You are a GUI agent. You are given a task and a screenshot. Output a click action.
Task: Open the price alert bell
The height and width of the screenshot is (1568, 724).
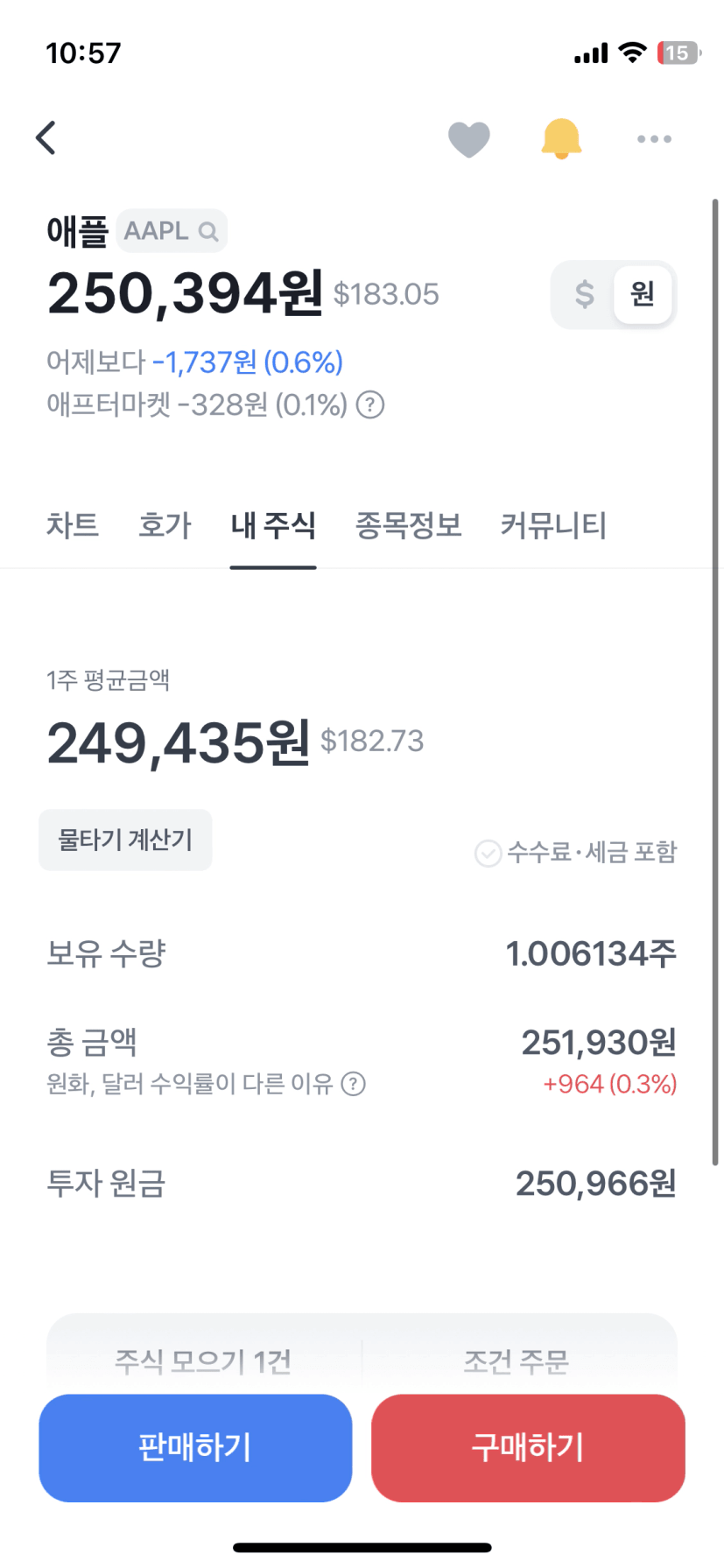tap(561, 138)
